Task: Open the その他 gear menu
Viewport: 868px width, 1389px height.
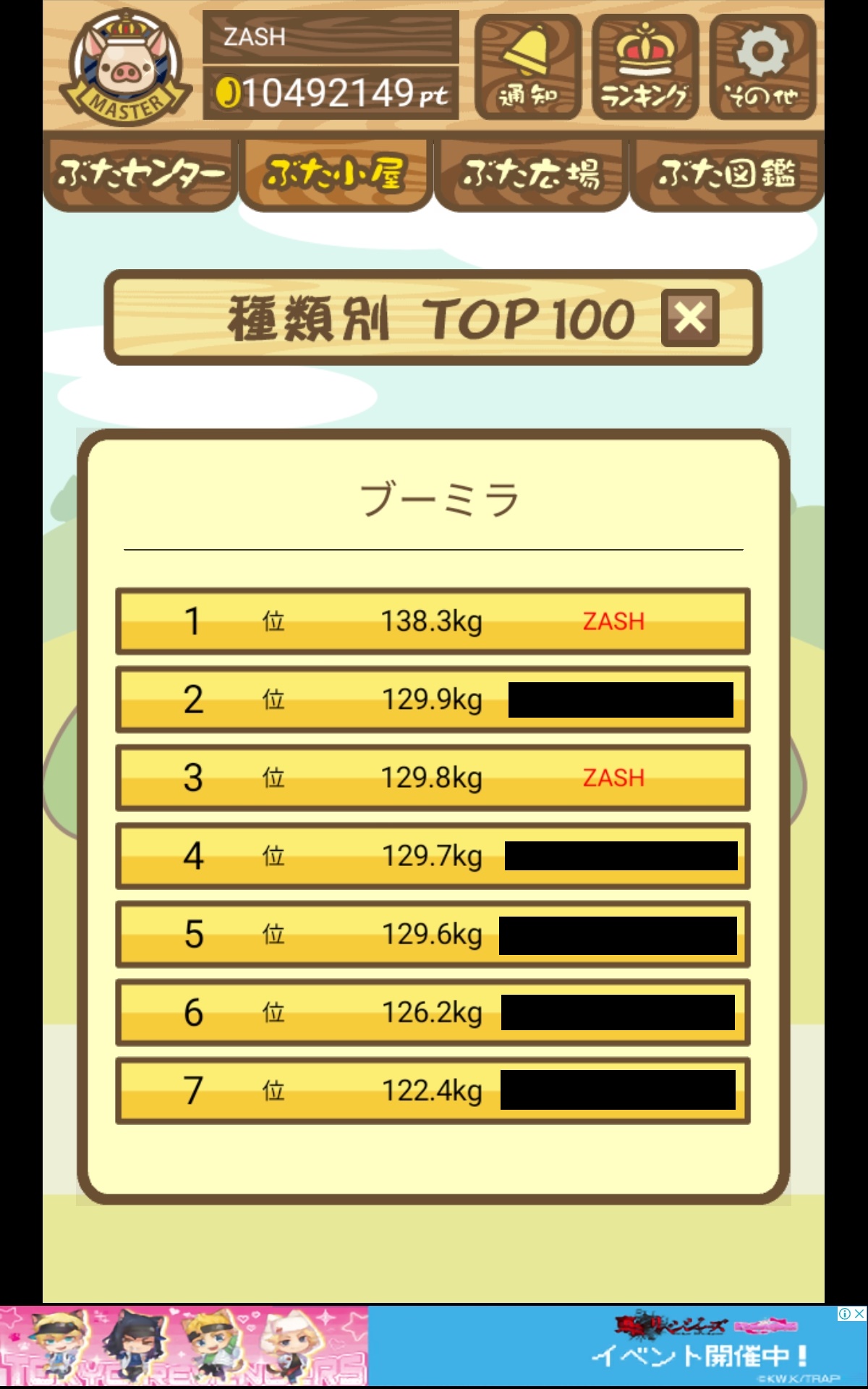Action: point(762,67)
